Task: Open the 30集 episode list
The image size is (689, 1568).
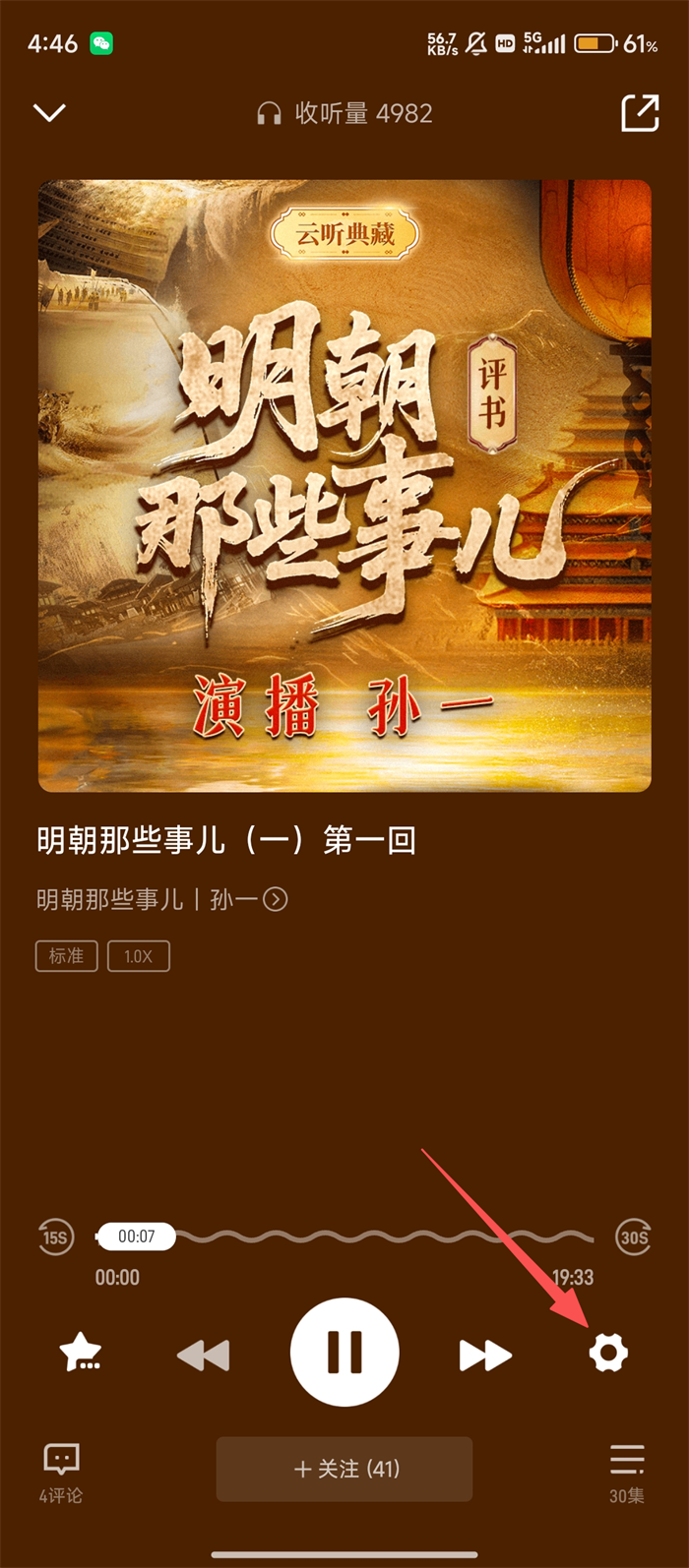Action: pos(627,1471)
